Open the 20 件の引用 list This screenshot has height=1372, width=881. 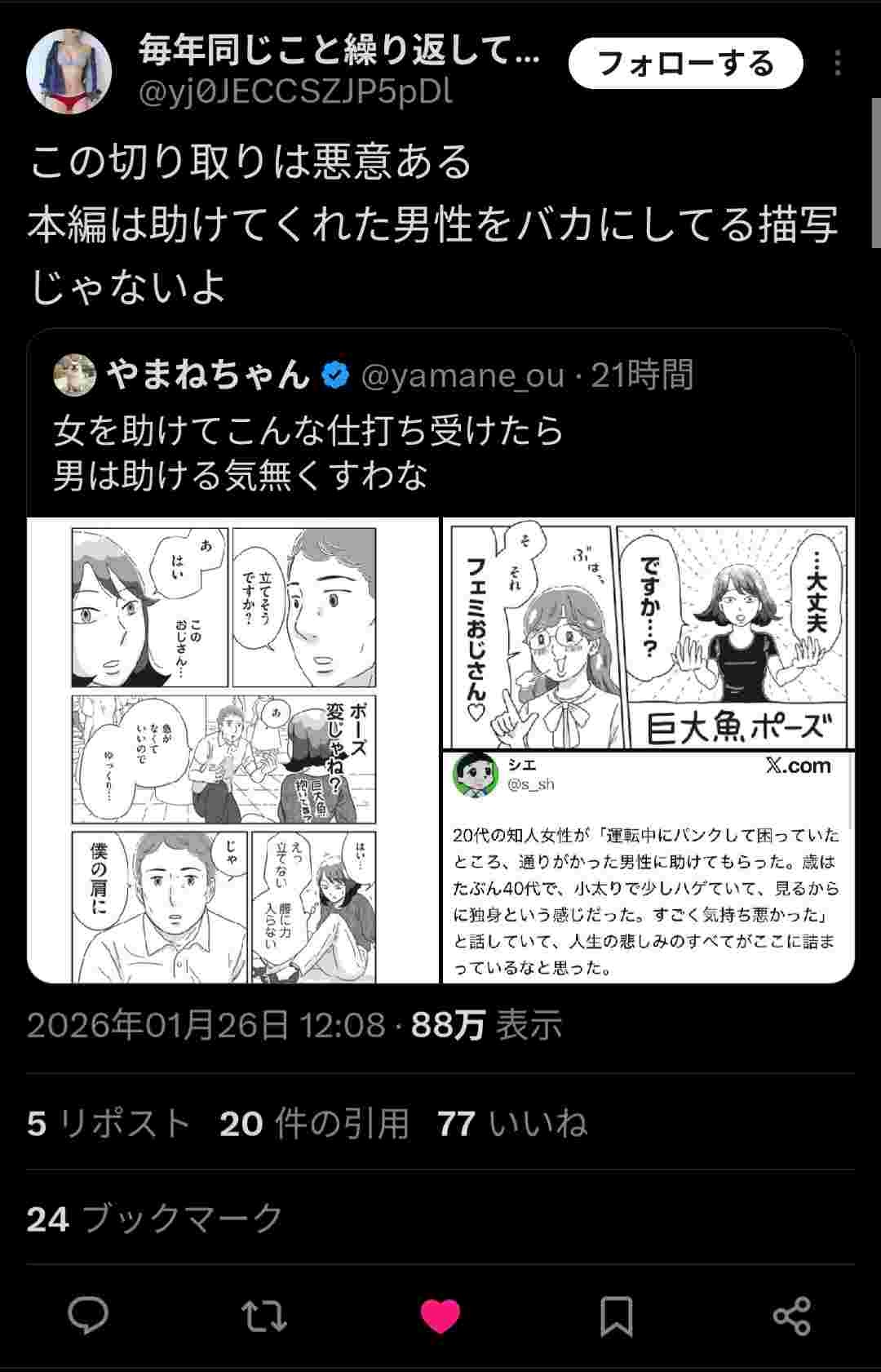click(314, 1123)
